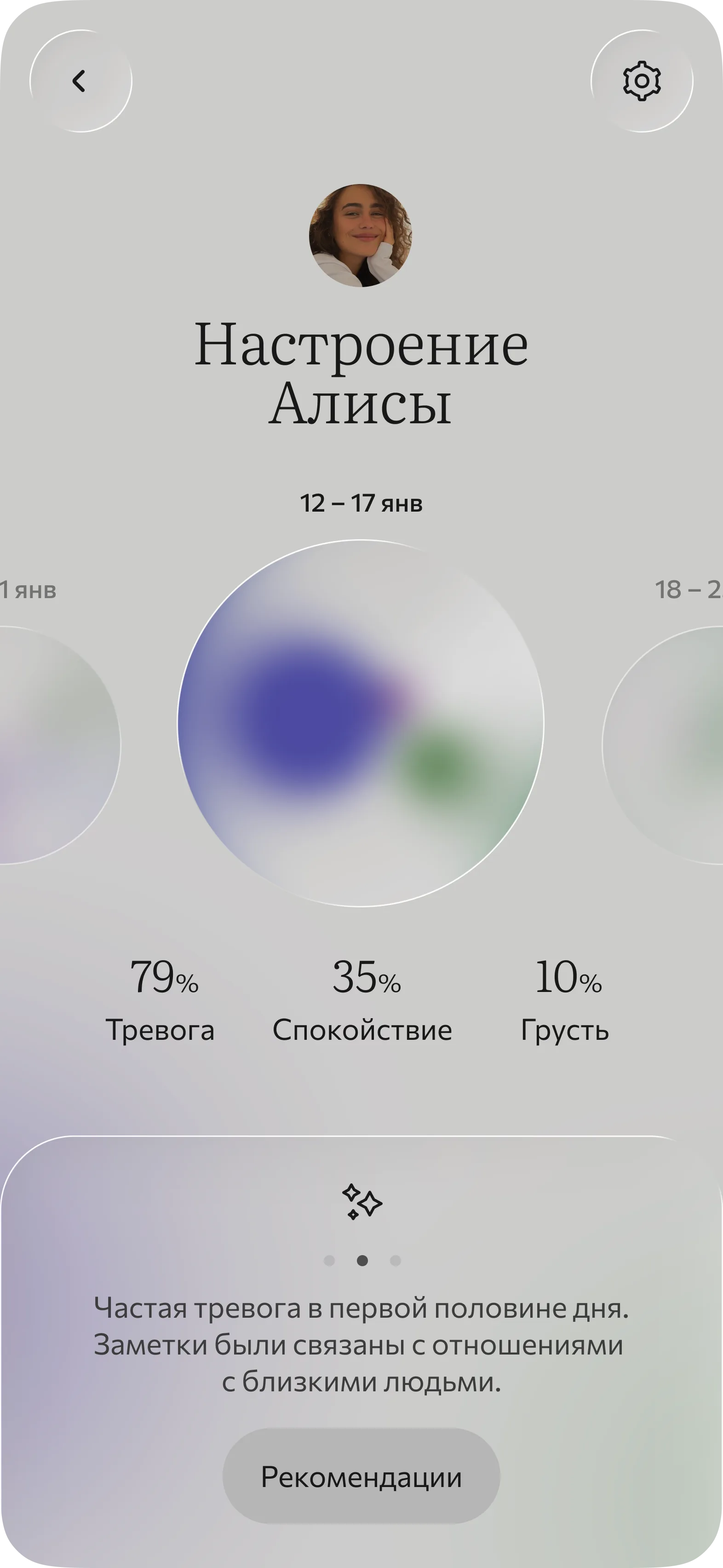The width and height of the screenshot is (723, 1568).
Task: Tap the Рекомендации button
Action: tap(361, 1477)
